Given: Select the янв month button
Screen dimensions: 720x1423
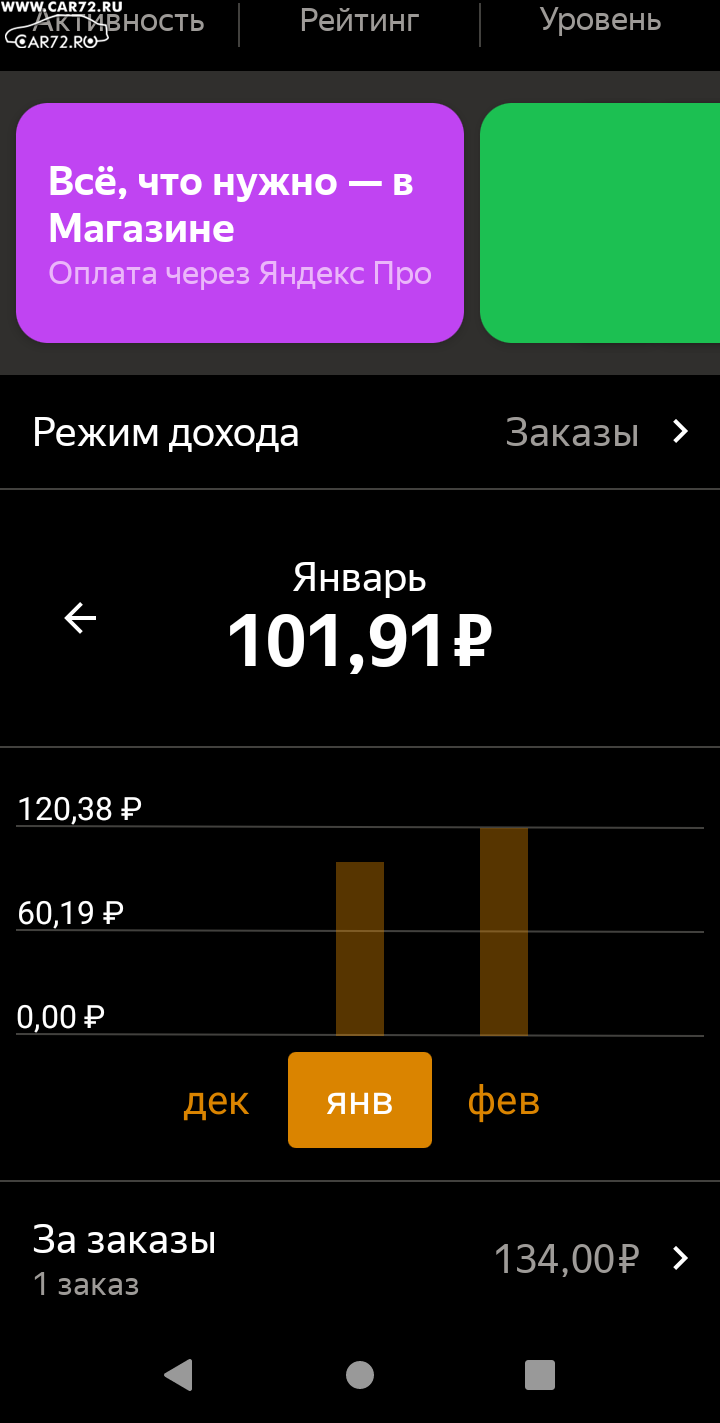Looking at the screenshot, I should (360, 1100).
